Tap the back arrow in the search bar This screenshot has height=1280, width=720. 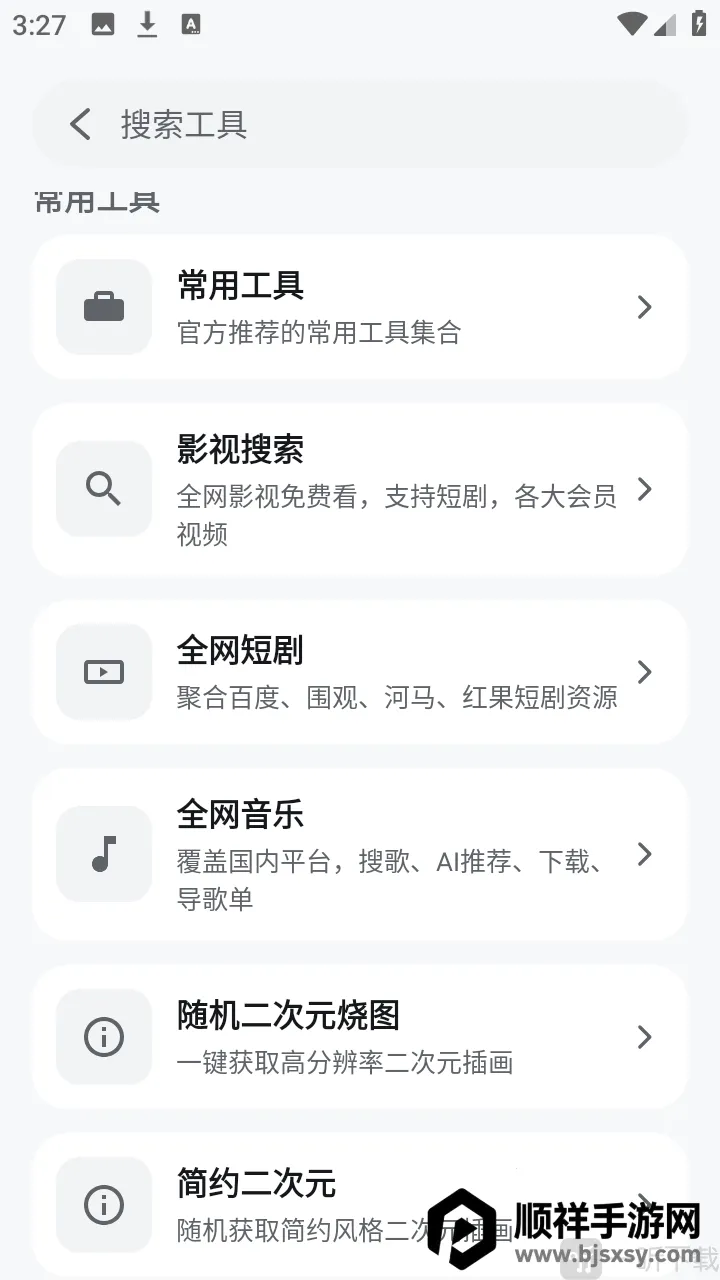click(80, 124)
